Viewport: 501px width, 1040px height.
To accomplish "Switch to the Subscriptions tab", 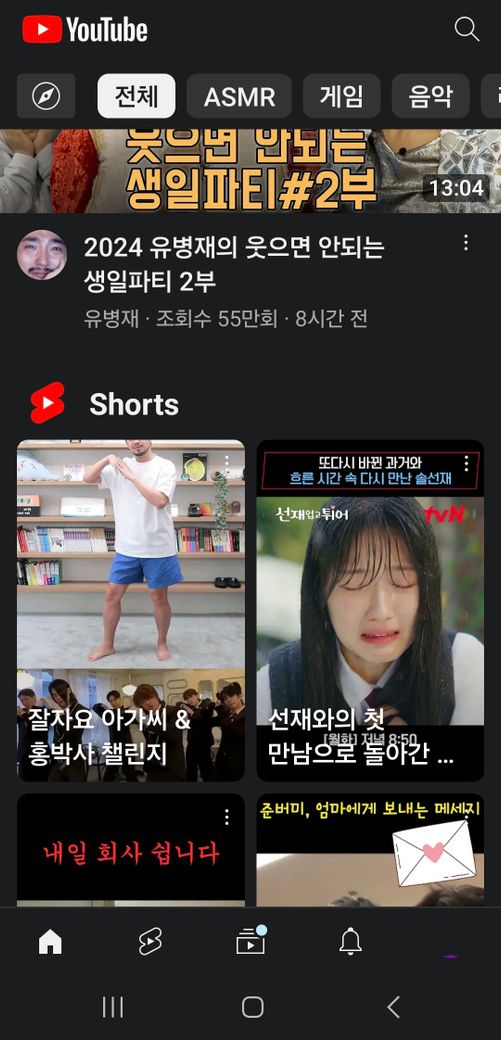I will pos(251,941).
